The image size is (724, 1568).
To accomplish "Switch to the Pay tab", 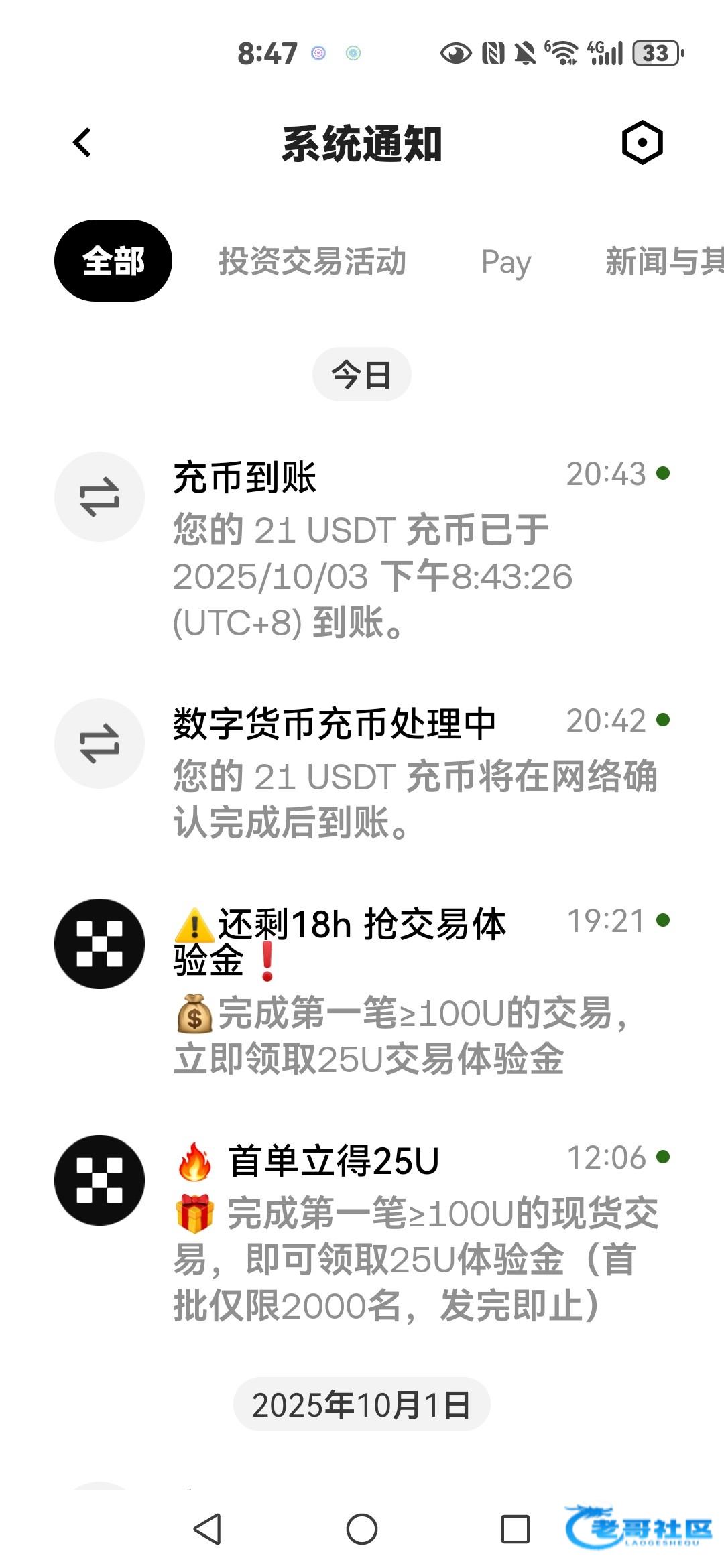I will click(x=506, y=262).
